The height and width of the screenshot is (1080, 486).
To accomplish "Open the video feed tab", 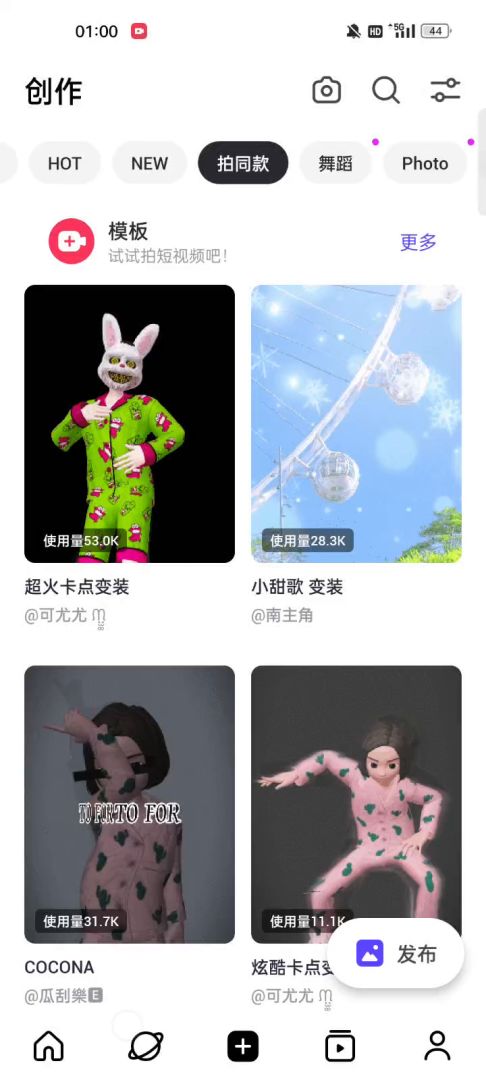I will (x=340, y=1047).
